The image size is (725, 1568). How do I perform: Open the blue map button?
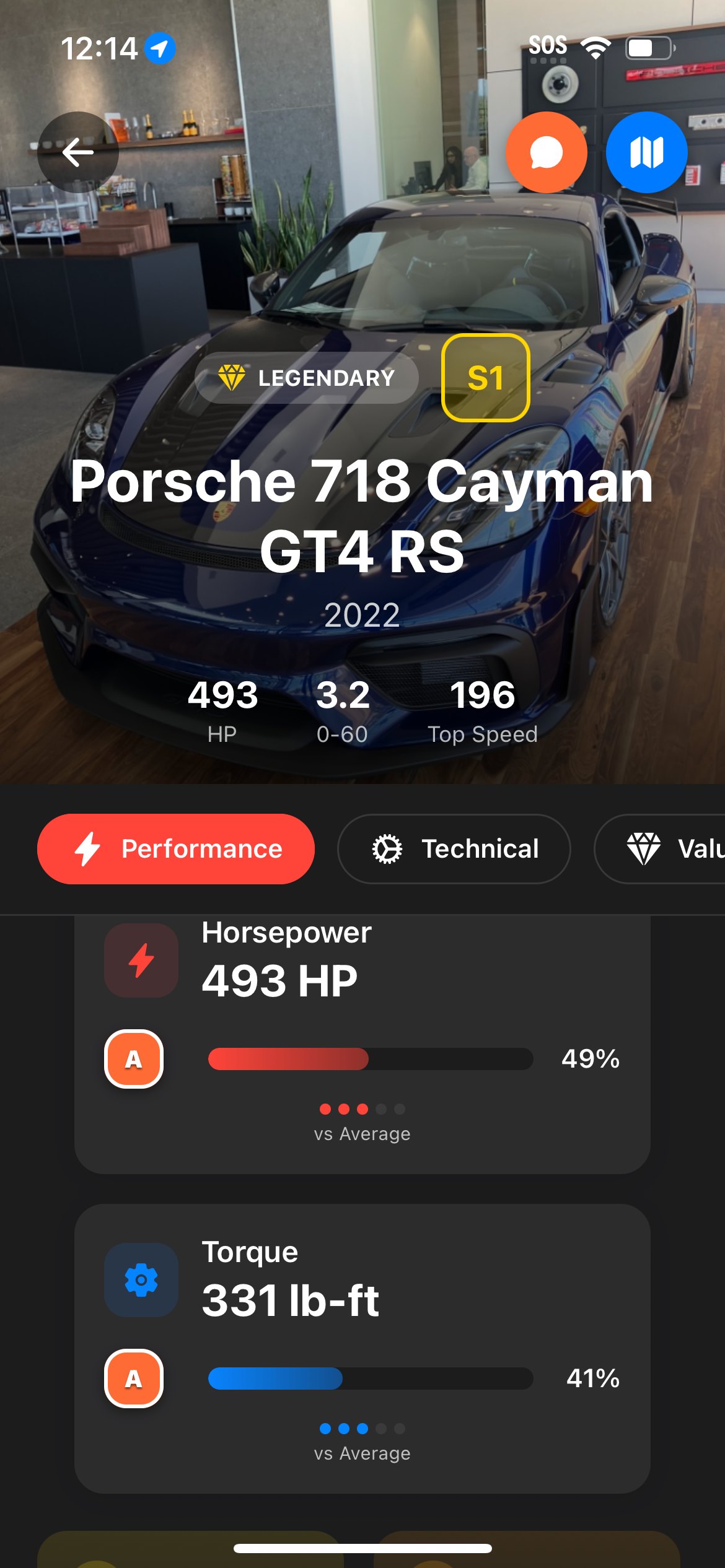(x=646, y=152)
